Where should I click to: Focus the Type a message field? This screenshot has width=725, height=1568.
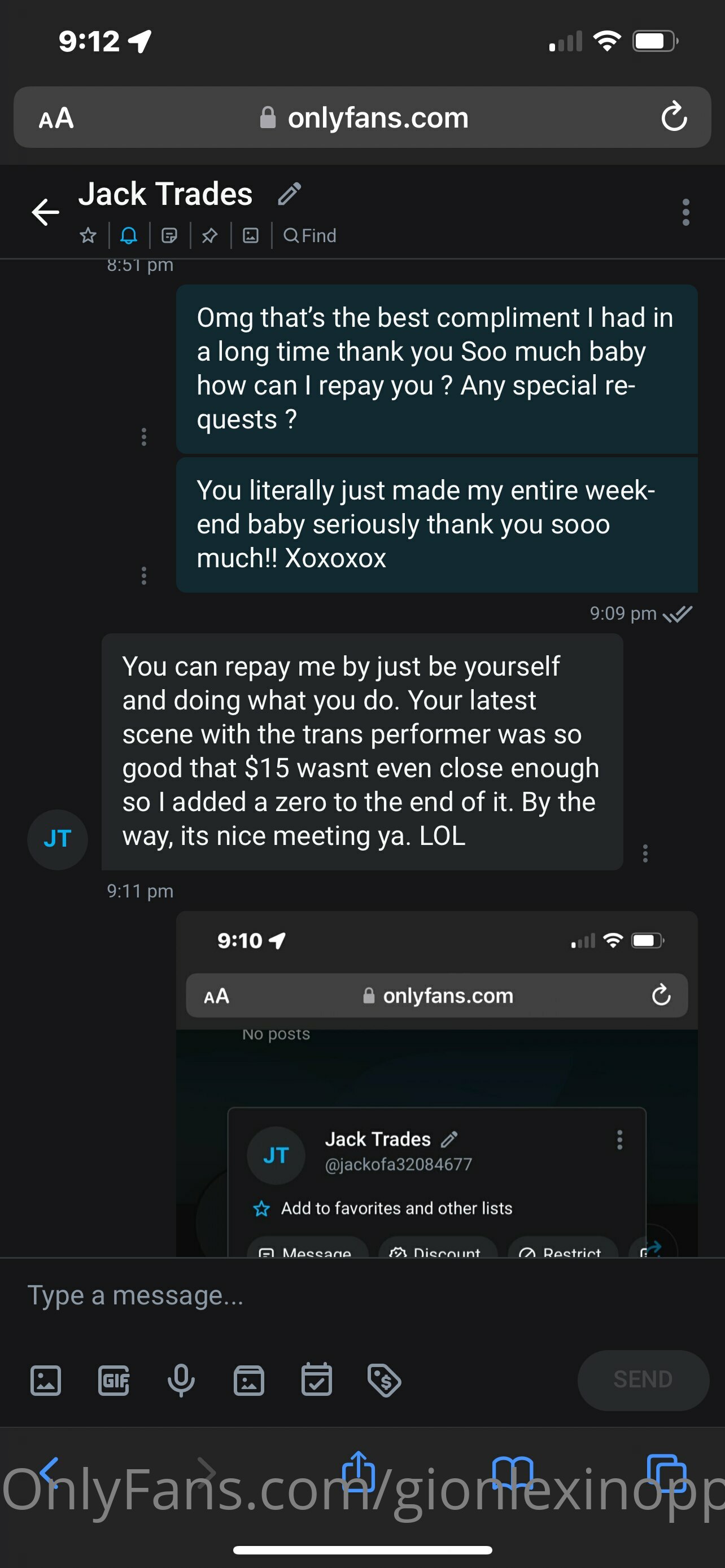tap(362, 1295)
